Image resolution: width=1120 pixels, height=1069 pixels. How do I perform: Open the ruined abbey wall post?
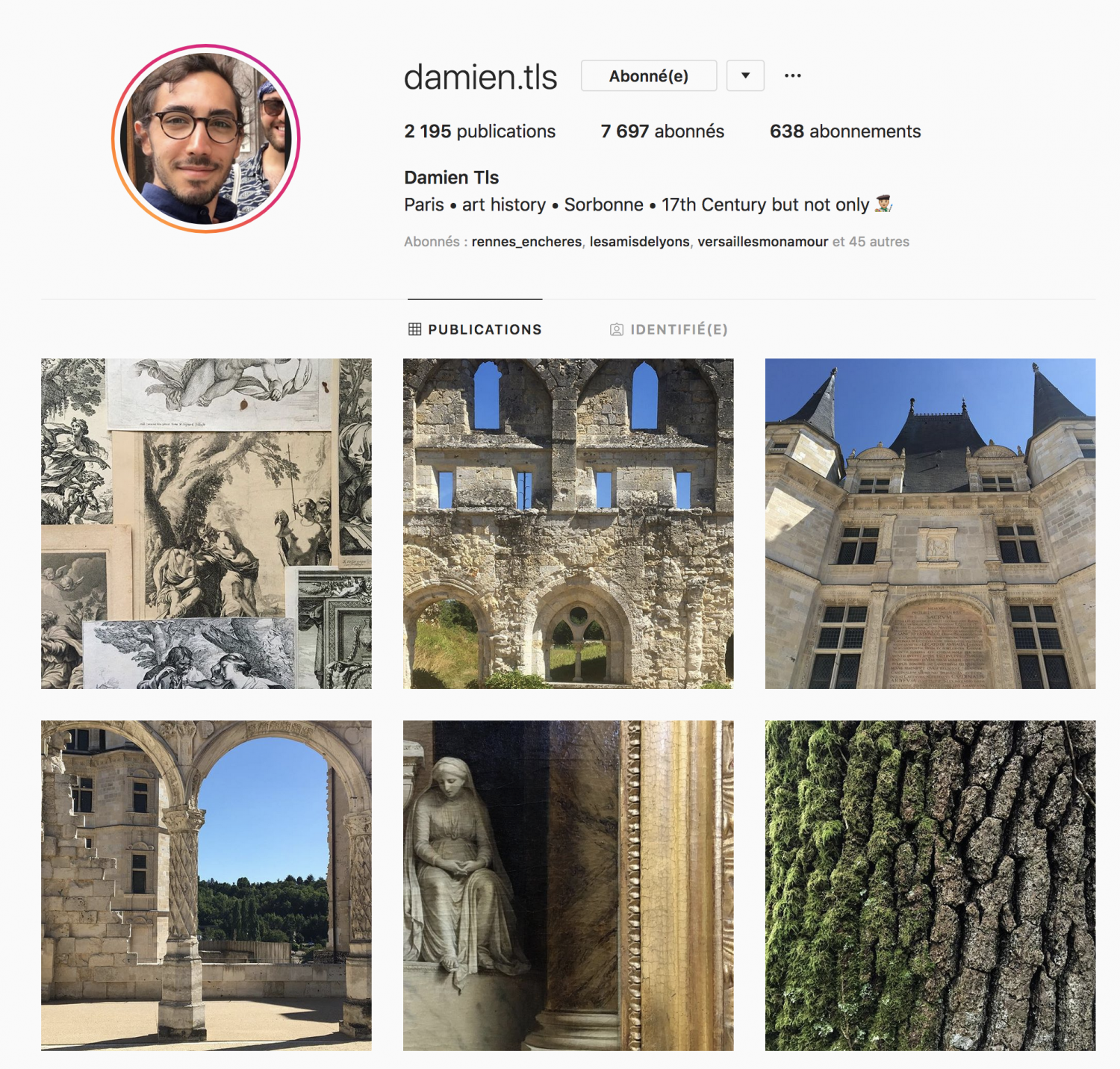coord(568,523)
